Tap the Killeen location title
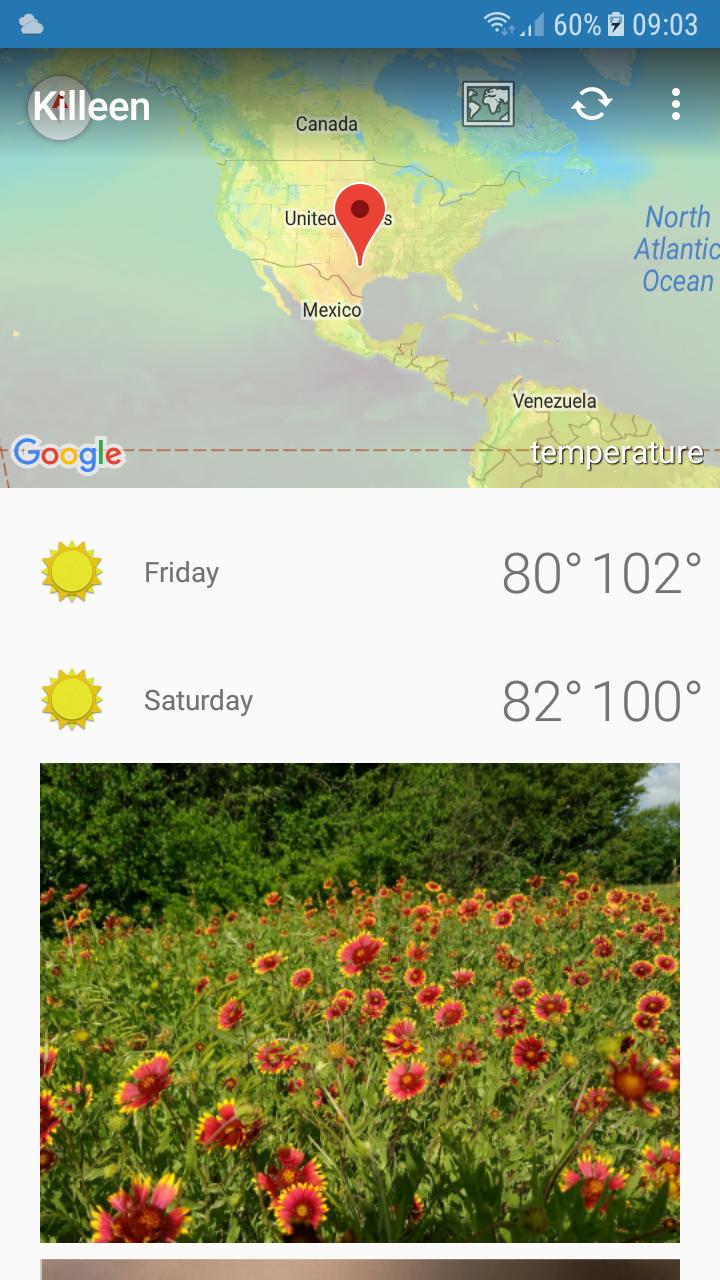Image resolution: width=720 pixels, height=1280 pixels. (x=92, y=106)
